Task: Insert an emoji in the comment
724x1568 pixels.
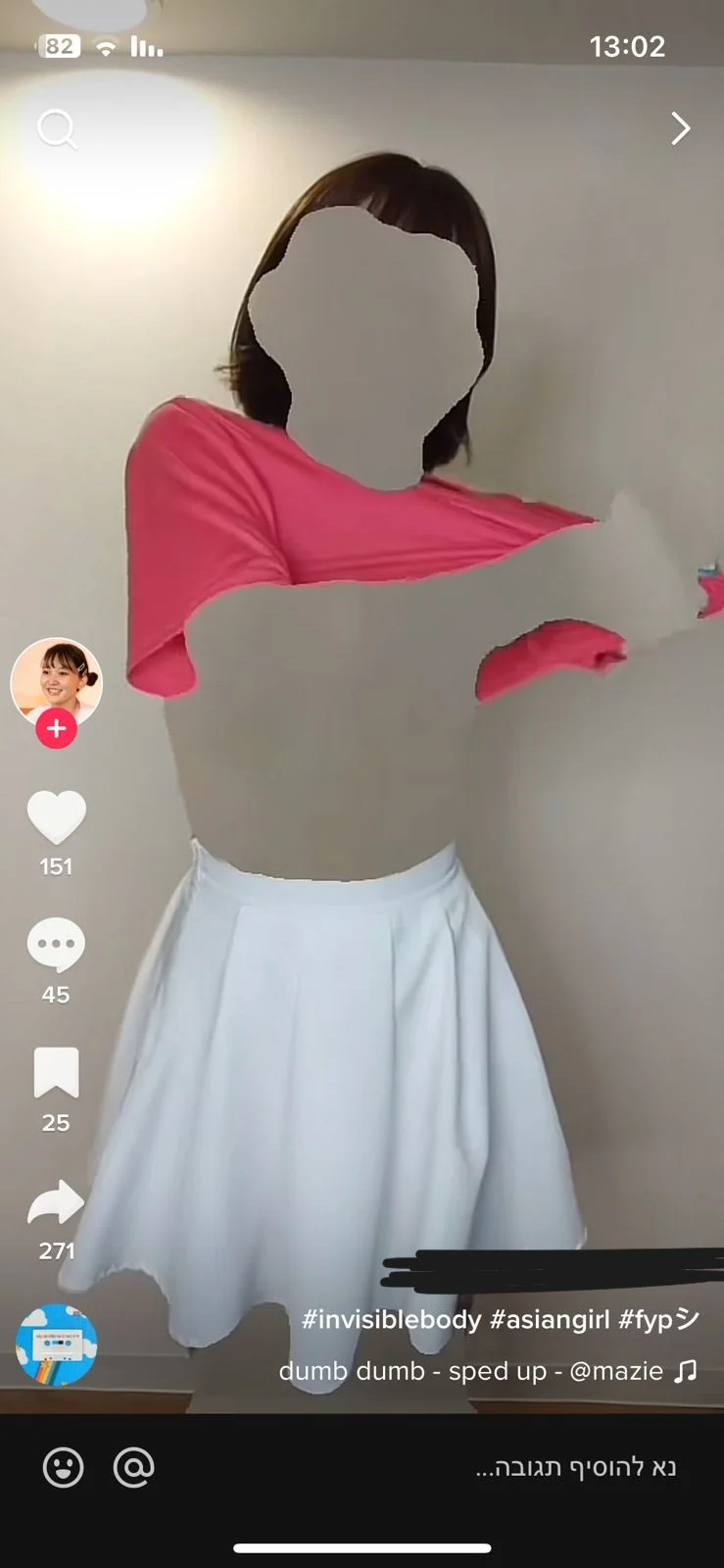Action: click(64, 1467)
